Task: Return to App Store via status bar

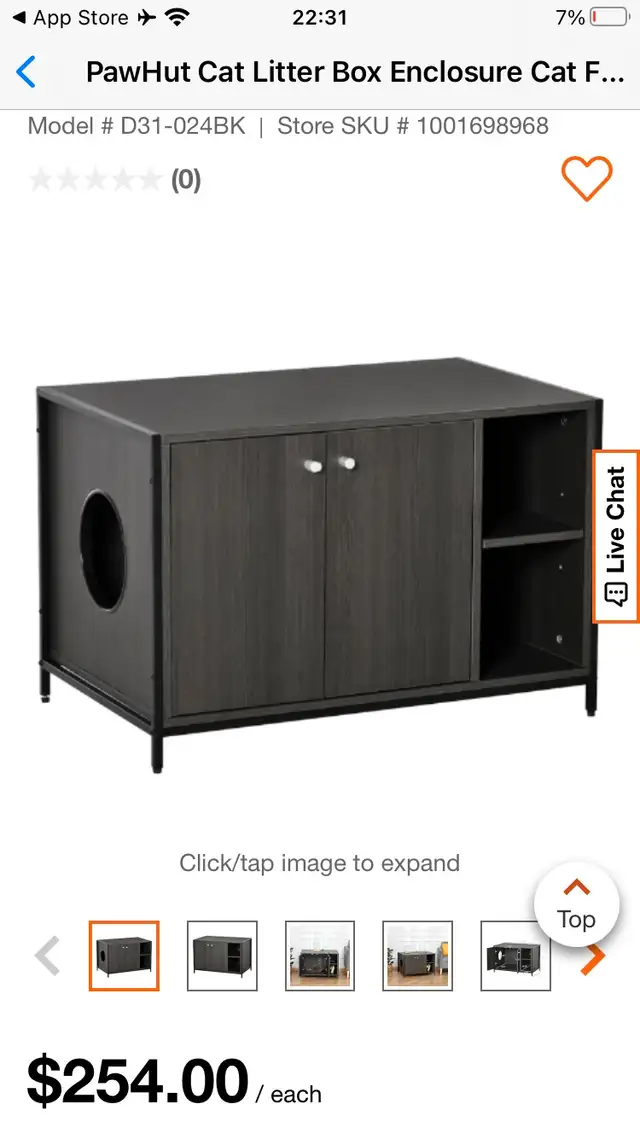Action: coord(70,17)
